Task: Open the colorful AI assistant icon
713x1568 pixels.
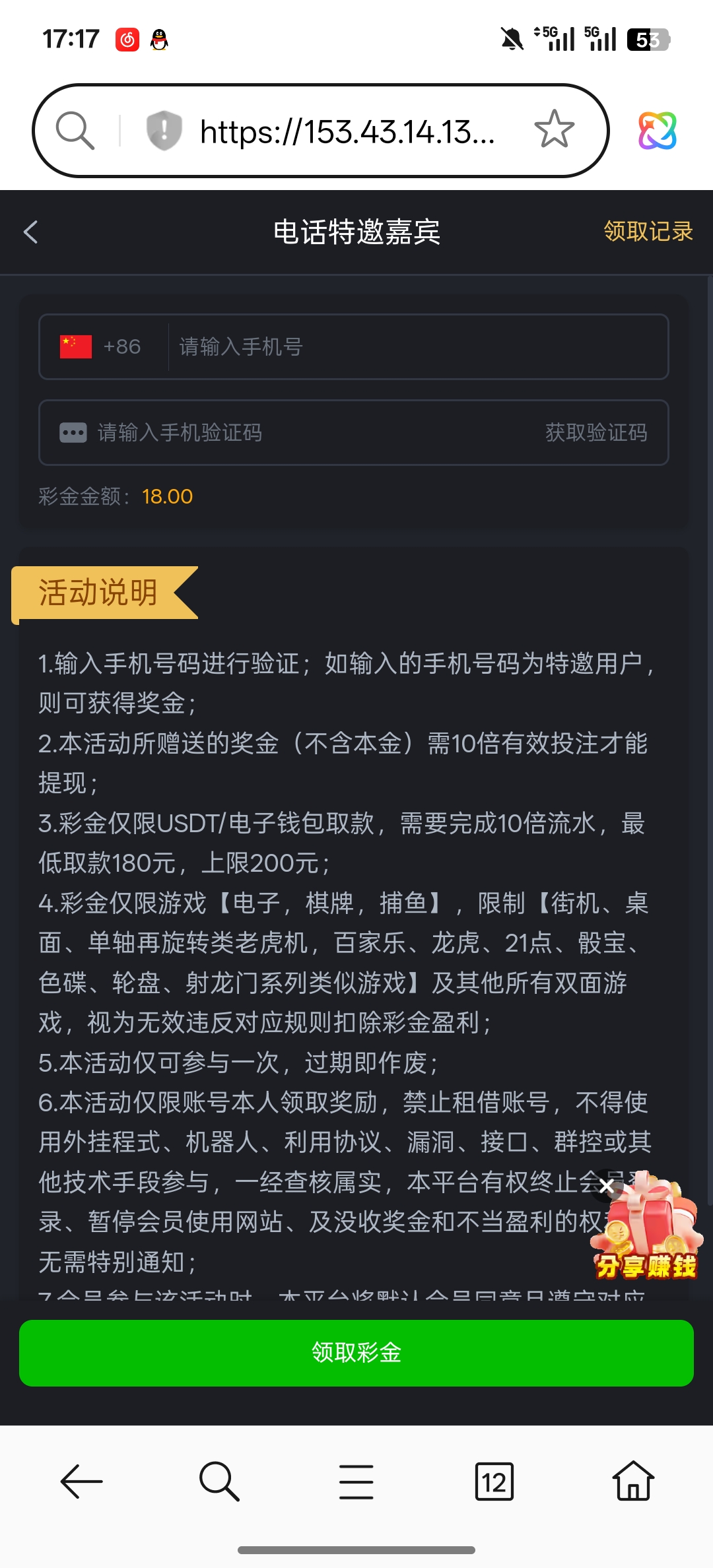Action: 657,130
